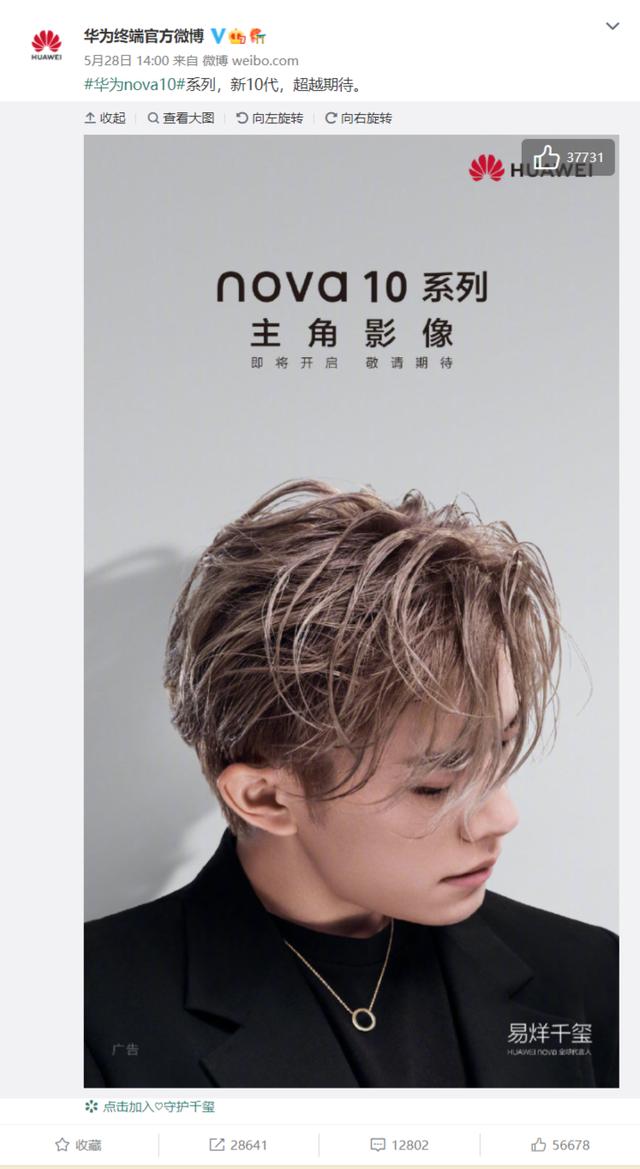
Task: Like the image with the 37731 thumbs-up
Action: coord(568,157)
